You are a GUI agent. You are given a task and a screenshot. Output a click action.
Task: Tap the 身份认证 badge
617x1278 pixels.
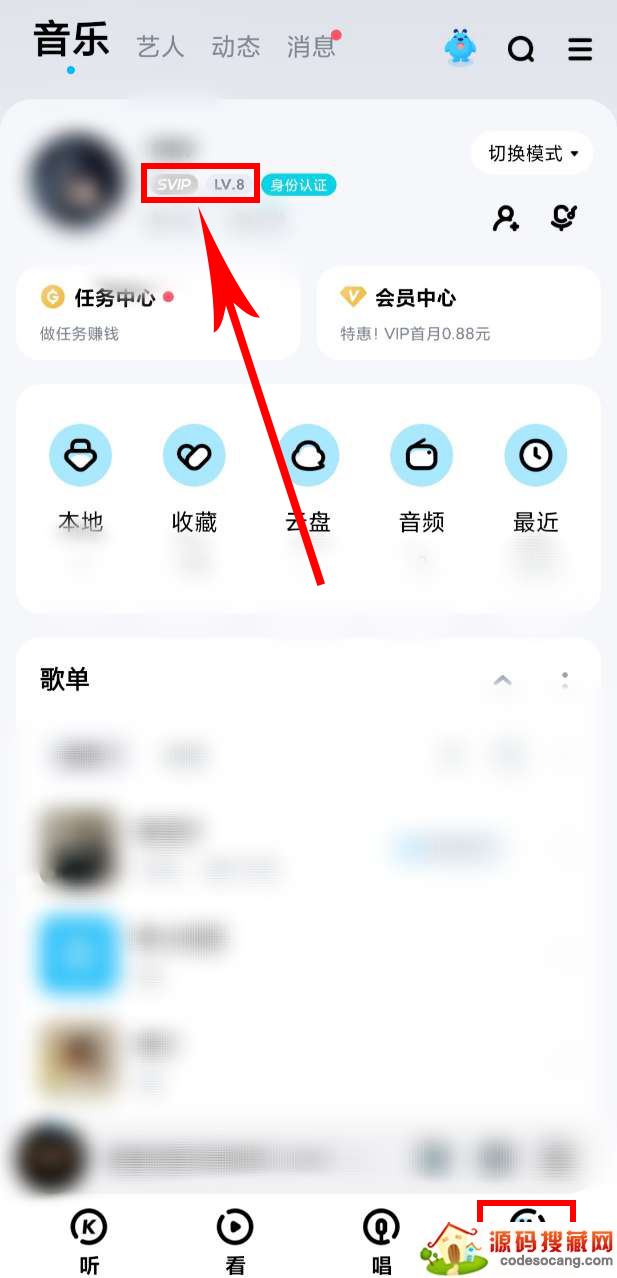(x=299, y=185)
